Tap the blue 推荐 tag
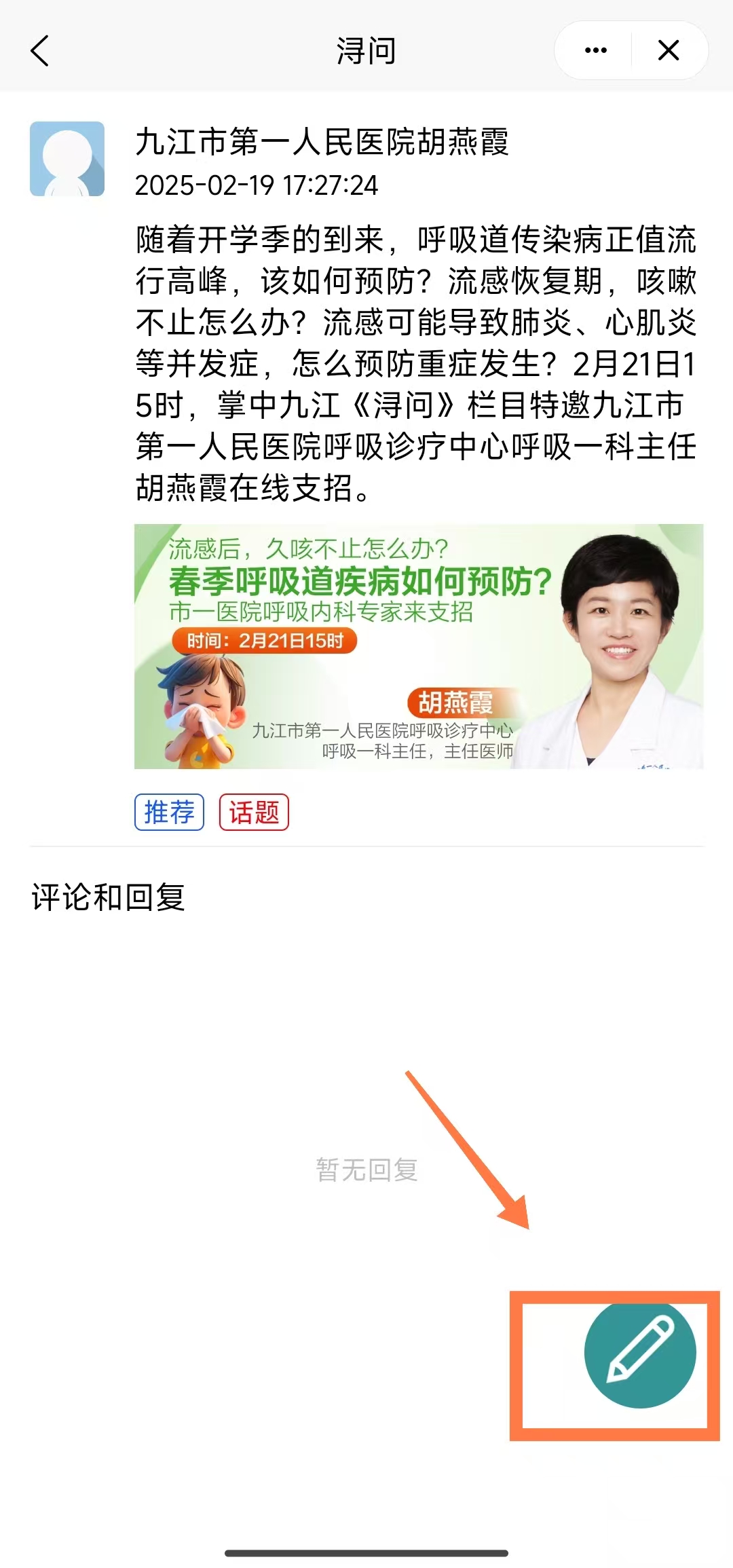Screen dimensions: 733x1568 click(x=169, y=812)
